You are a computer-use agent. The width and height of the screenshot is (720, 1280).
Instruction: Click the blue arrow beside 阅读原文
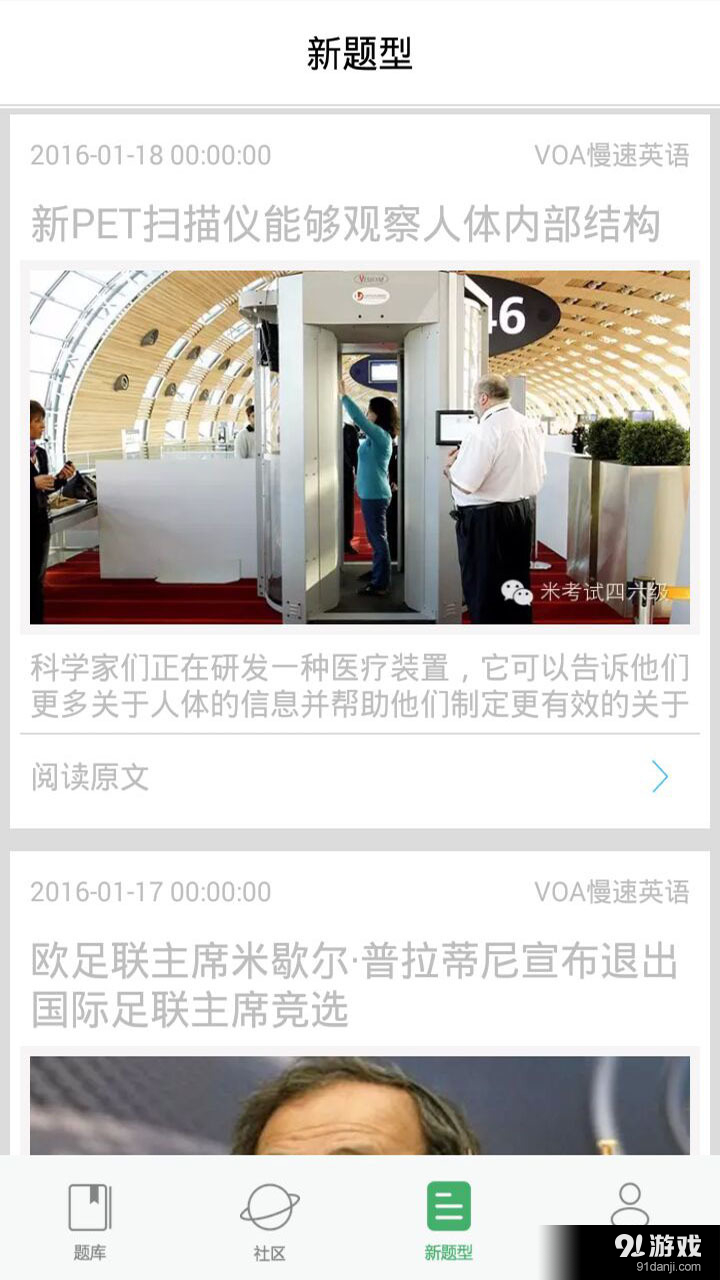[659, 776]
